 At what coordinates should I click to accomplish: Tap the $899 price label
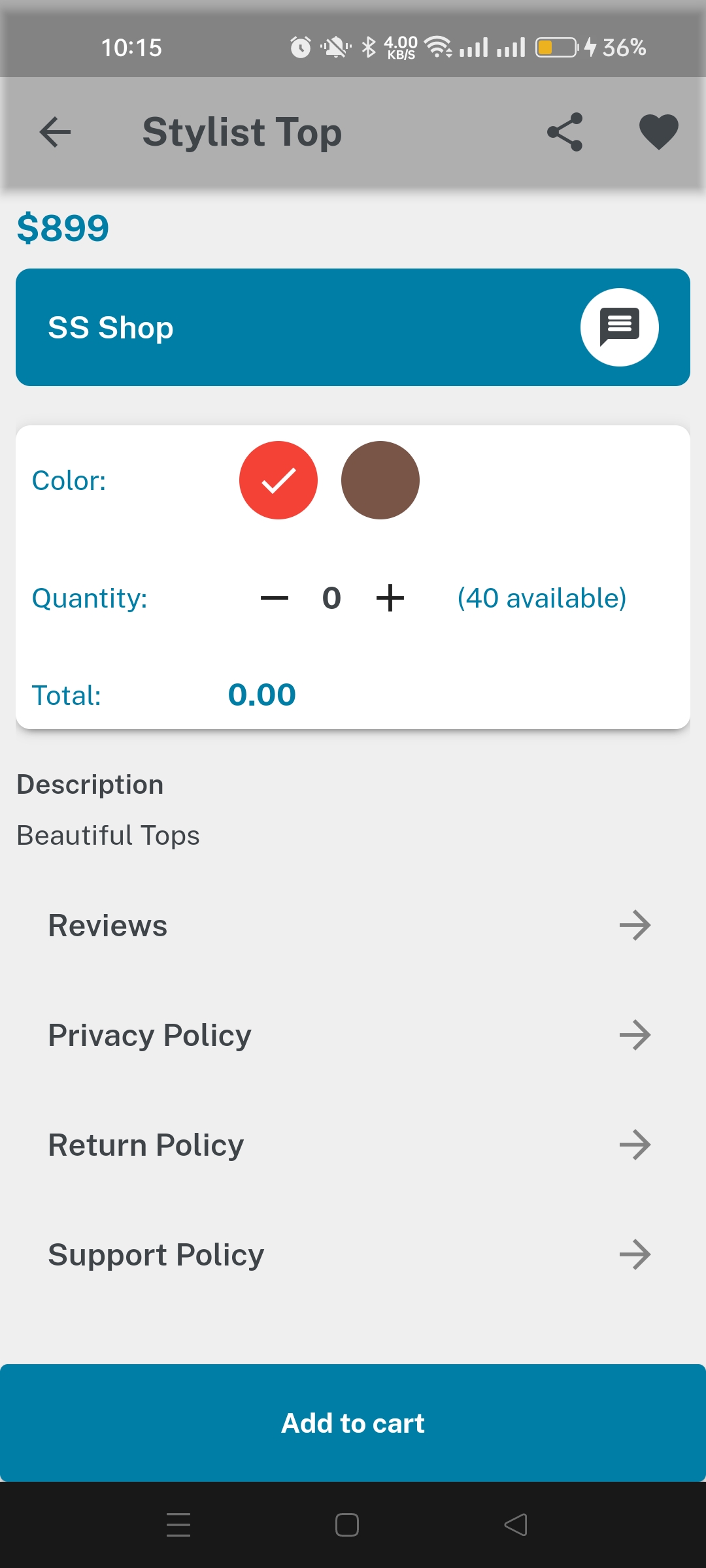coord(63,228)
